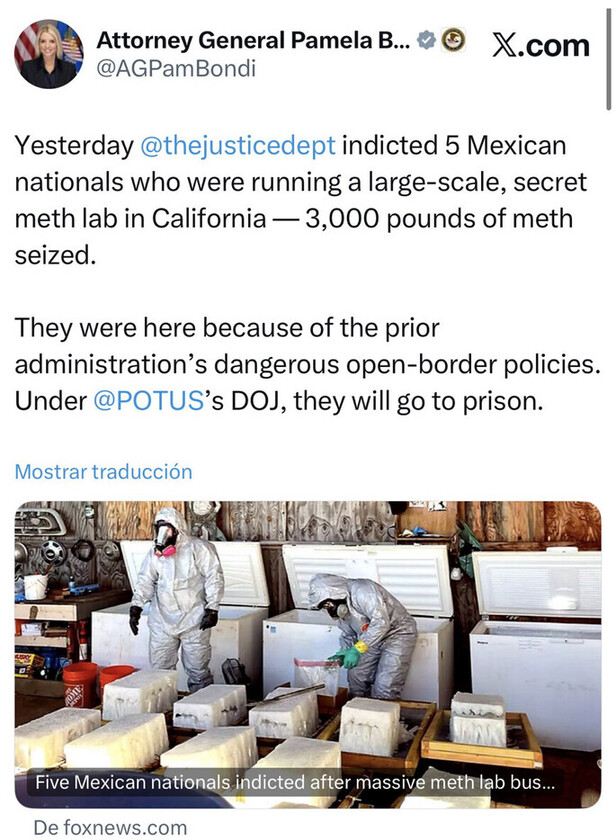Open the @thejusticedept mention
The width and height of the screenshot is (616, 840).
[238, 146]
